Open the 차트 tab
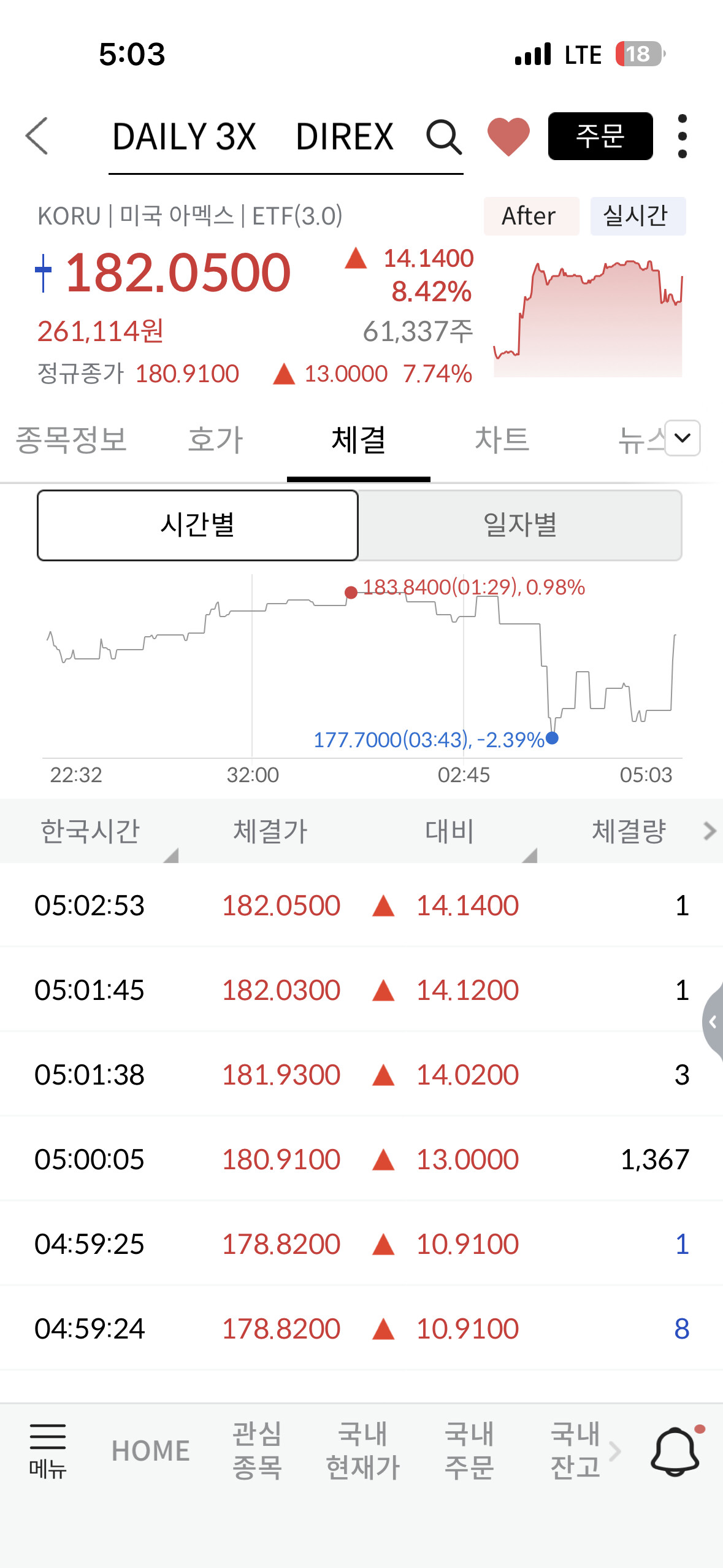 click(x=502, y=440)
